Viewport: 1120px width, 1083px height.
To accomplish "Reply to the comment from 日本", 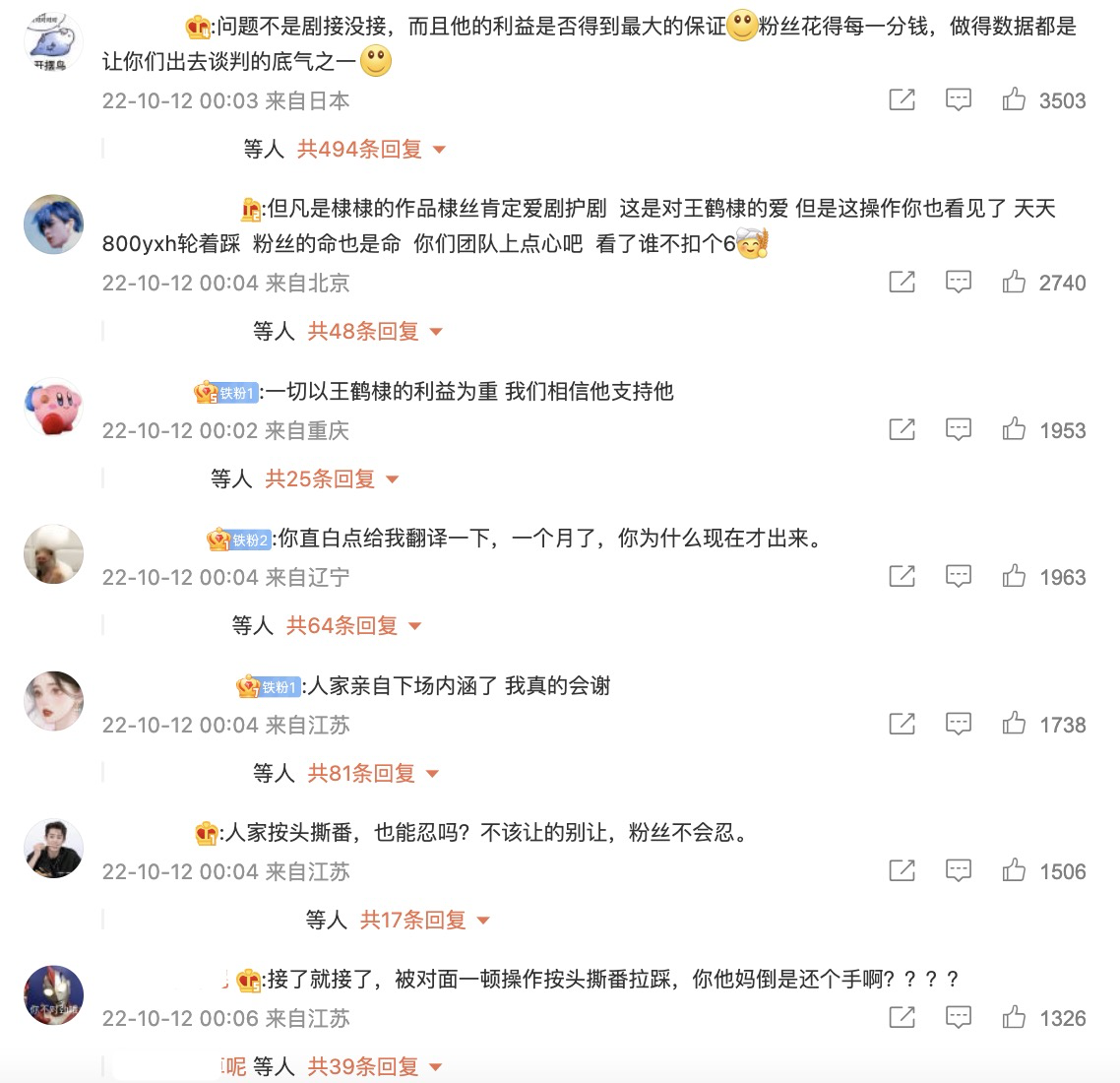I will [x=958, y=99].
